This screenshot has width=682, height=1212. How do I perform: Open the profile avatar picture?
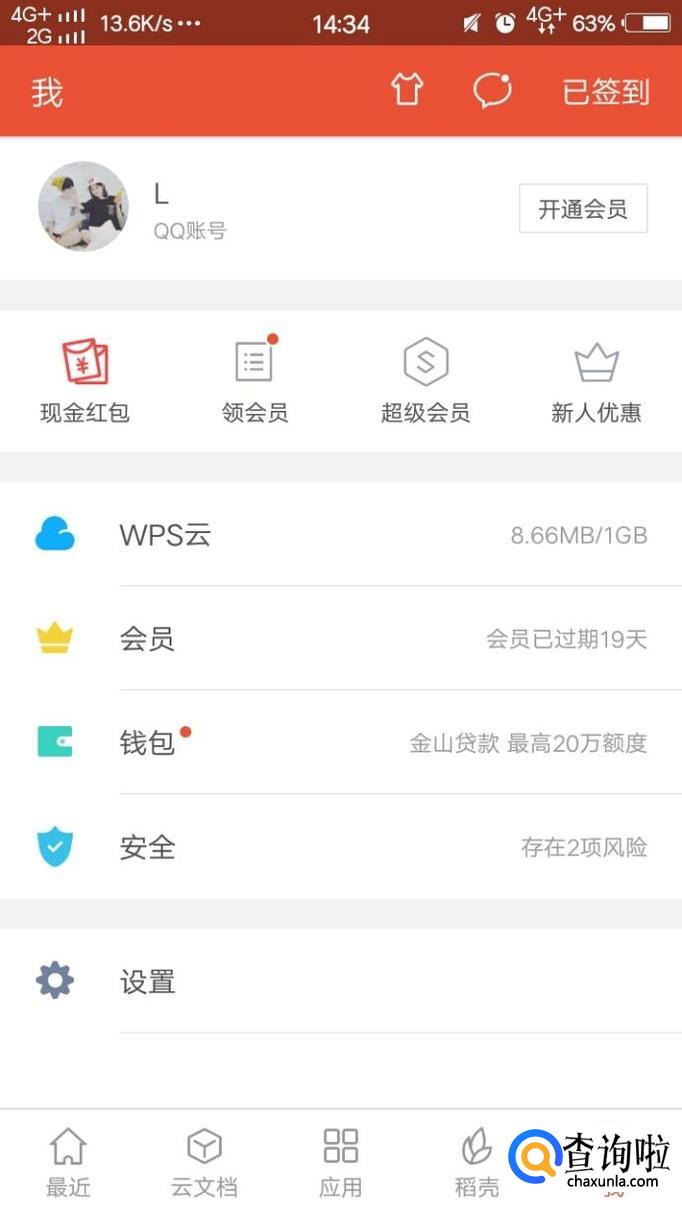point(83,207)
